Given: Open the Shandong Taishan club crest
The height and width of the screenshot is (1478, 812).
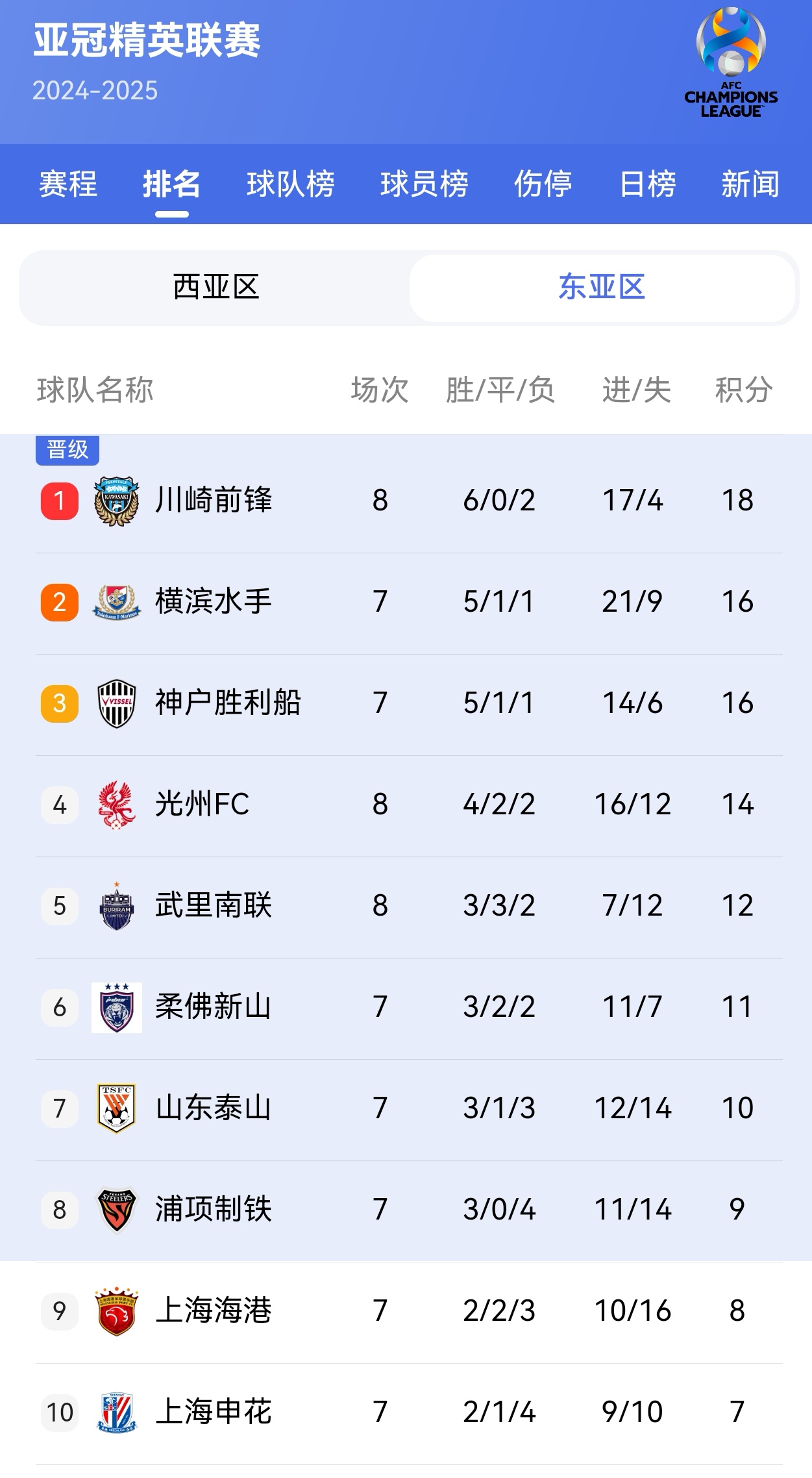Looking at the screenshot, I should coord(117,1108).
